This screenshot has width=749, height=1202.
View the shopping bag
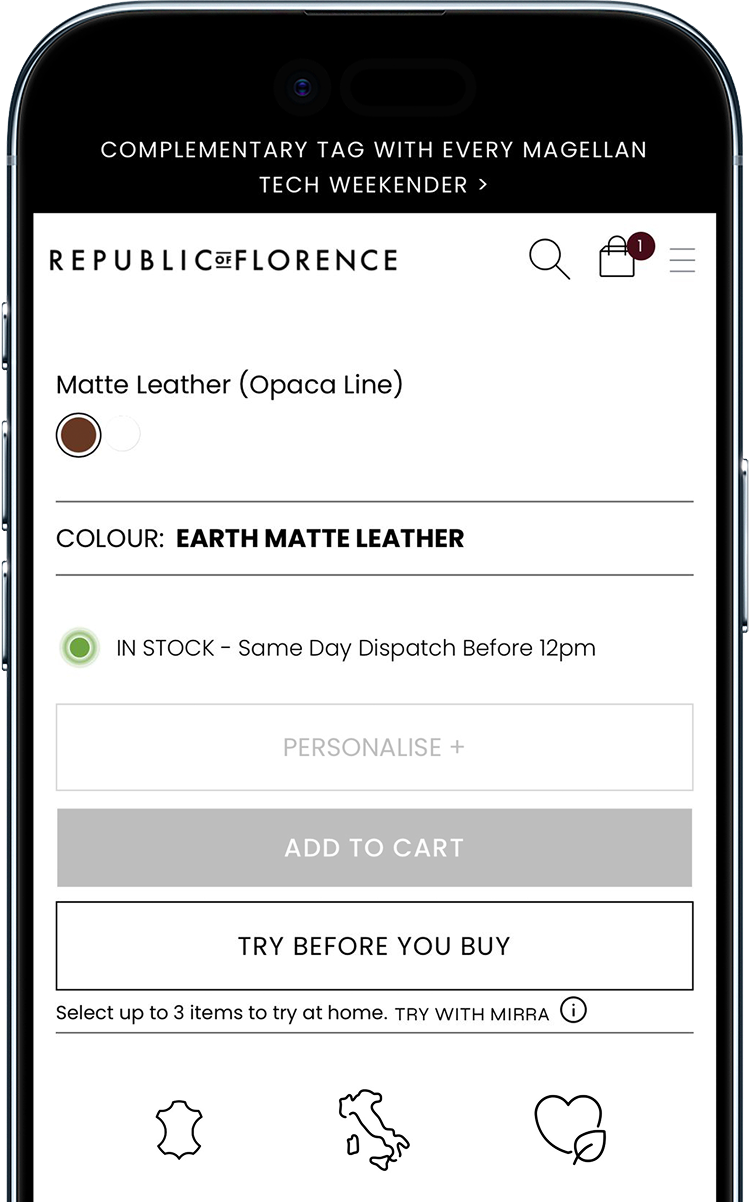pyautogui.click(x=618, y=258)
